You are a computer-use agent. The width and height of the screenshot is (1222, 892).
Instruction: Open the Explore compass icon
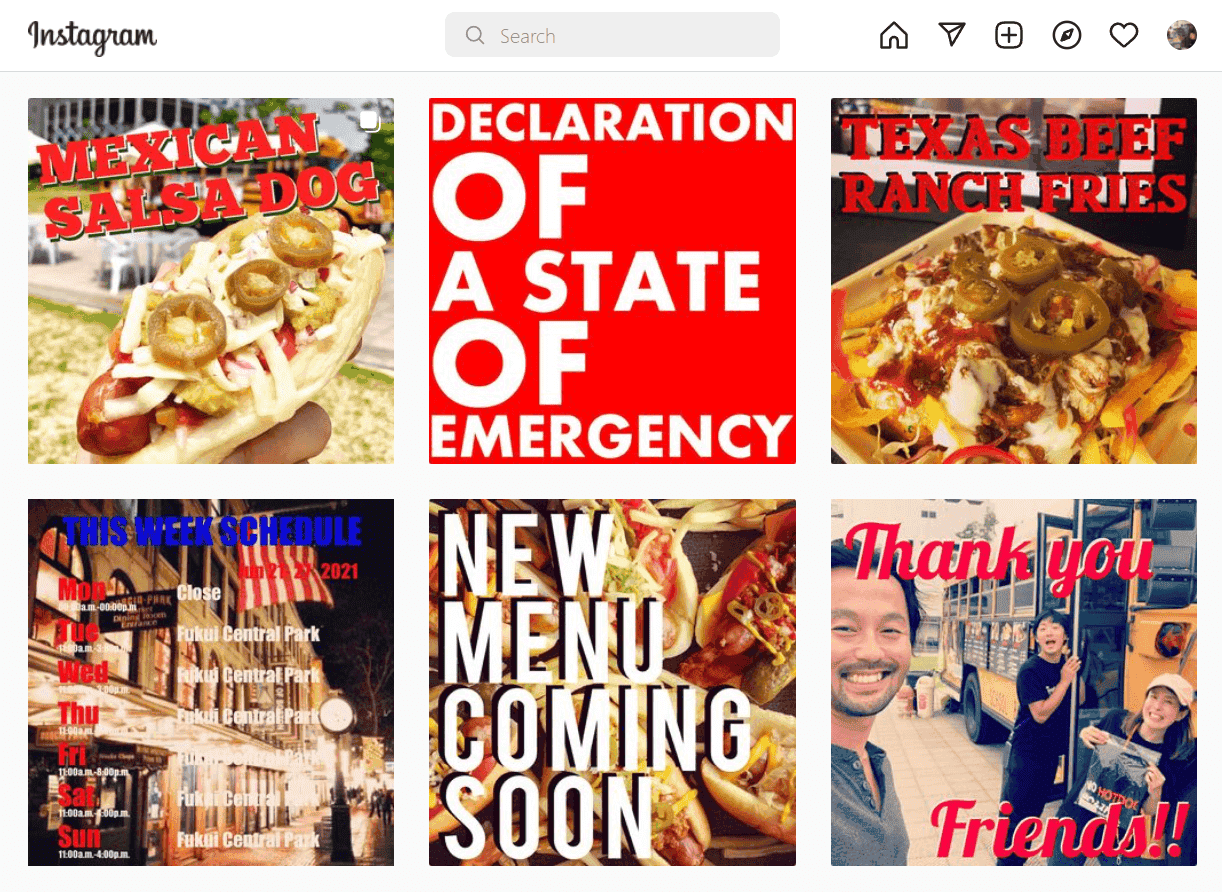(1067, 36)
